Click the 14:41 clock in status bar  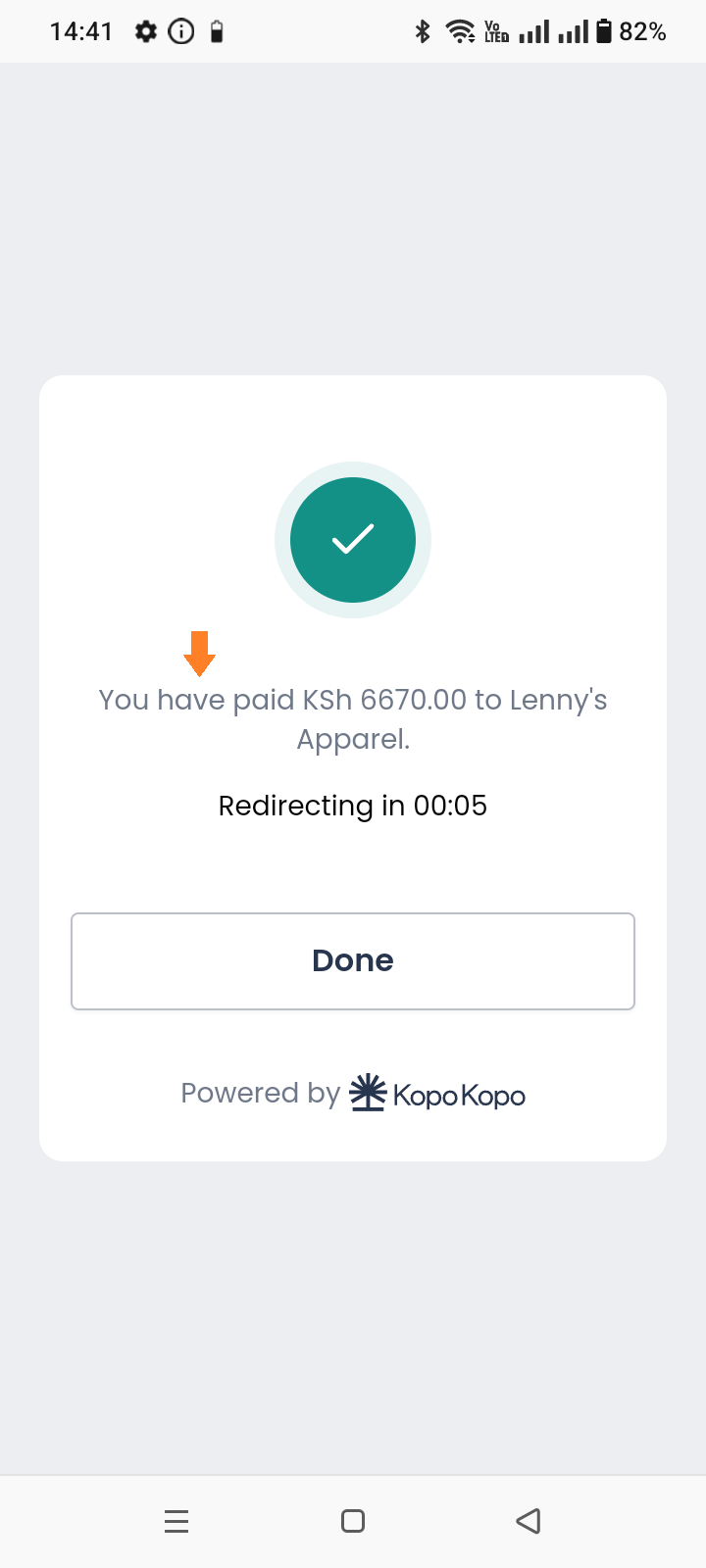coord(81,31)
